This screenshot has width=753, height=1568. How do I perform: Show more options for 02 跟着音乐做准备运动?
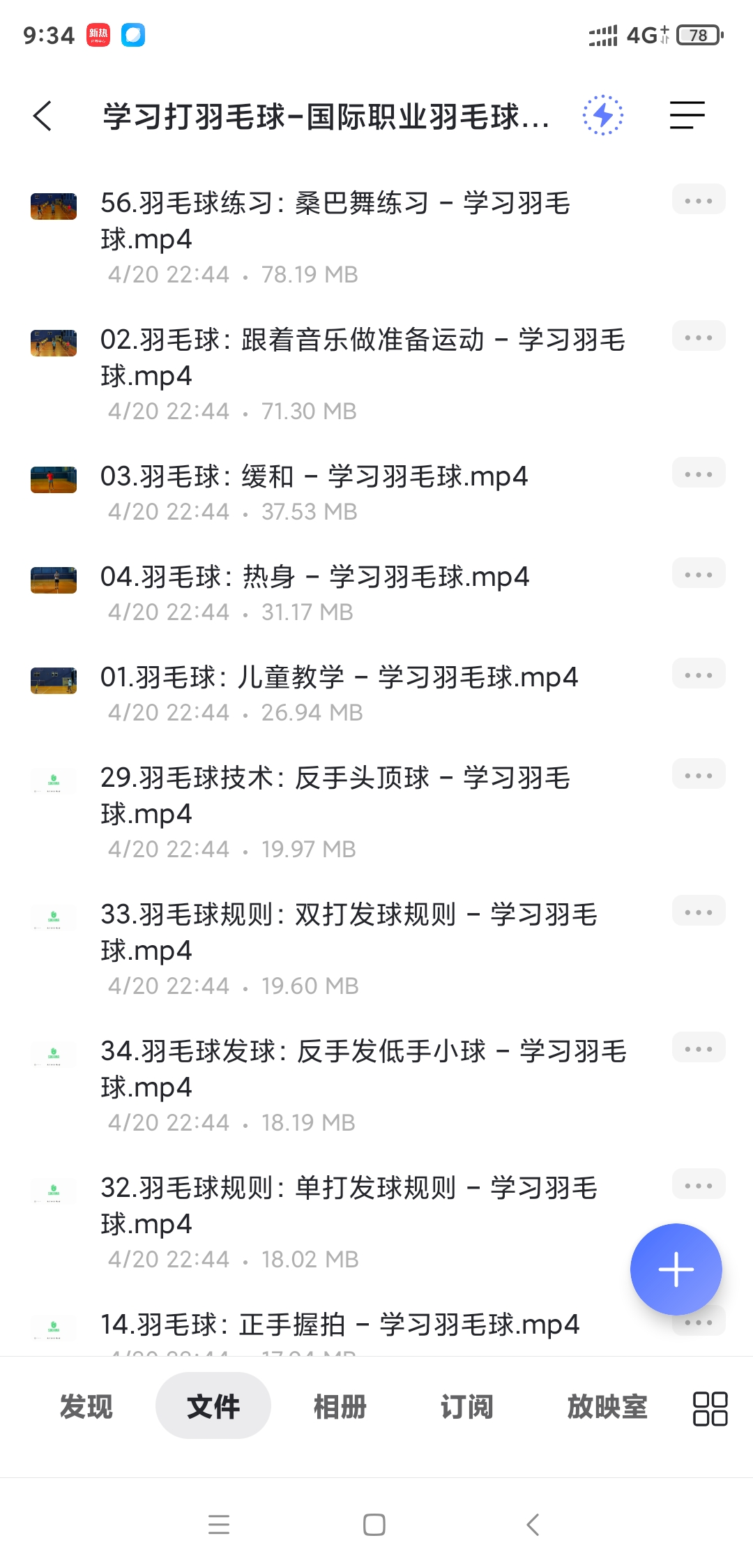699,337
